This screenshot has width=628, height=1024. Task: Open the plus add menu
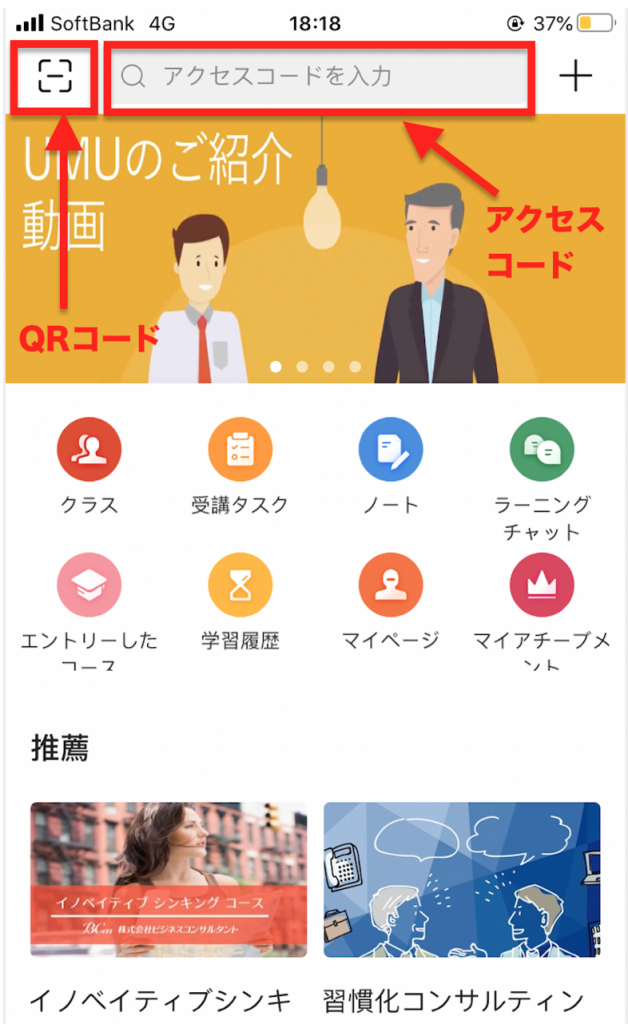coord(575,76)
